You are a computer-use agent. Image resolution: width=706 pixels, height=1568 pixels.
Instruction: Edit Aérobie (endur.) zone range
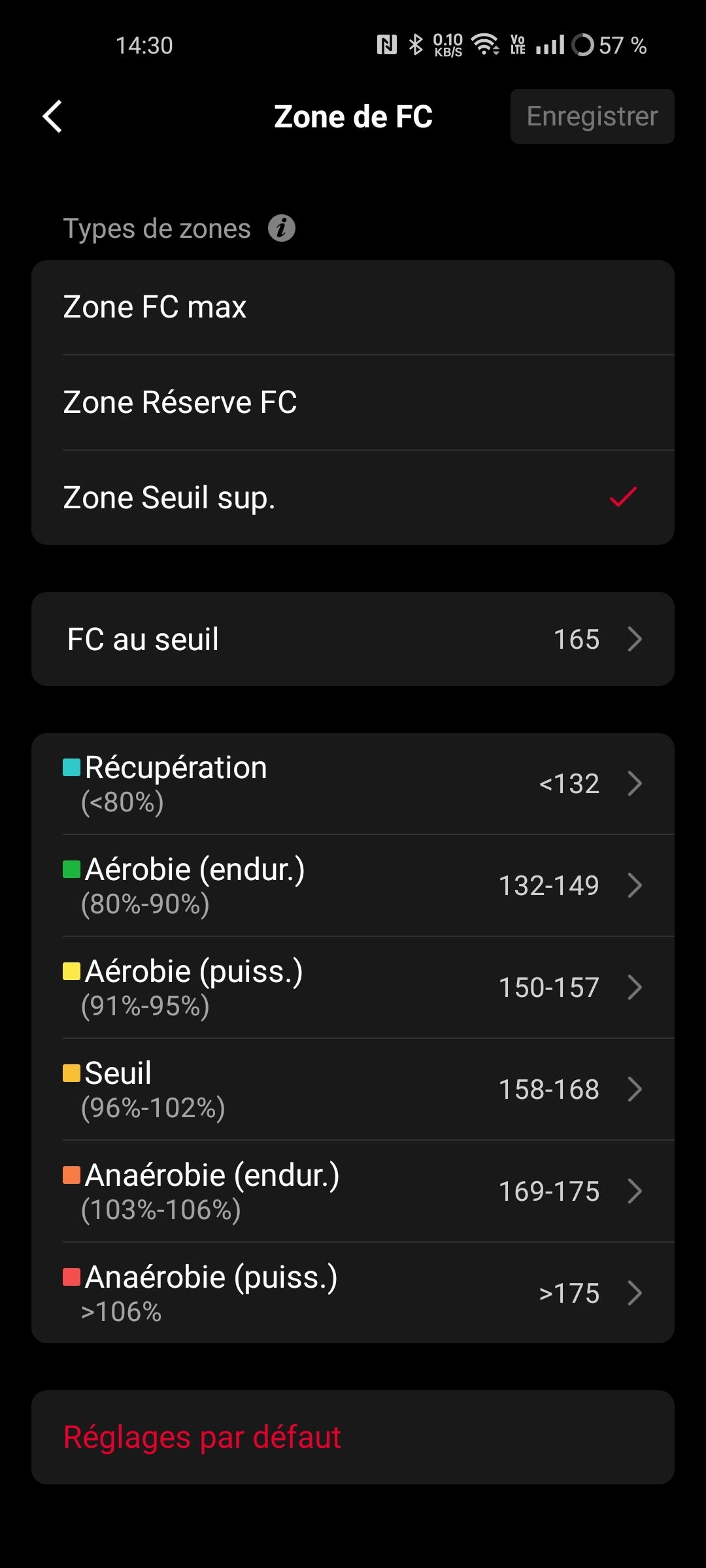[353, 885]
